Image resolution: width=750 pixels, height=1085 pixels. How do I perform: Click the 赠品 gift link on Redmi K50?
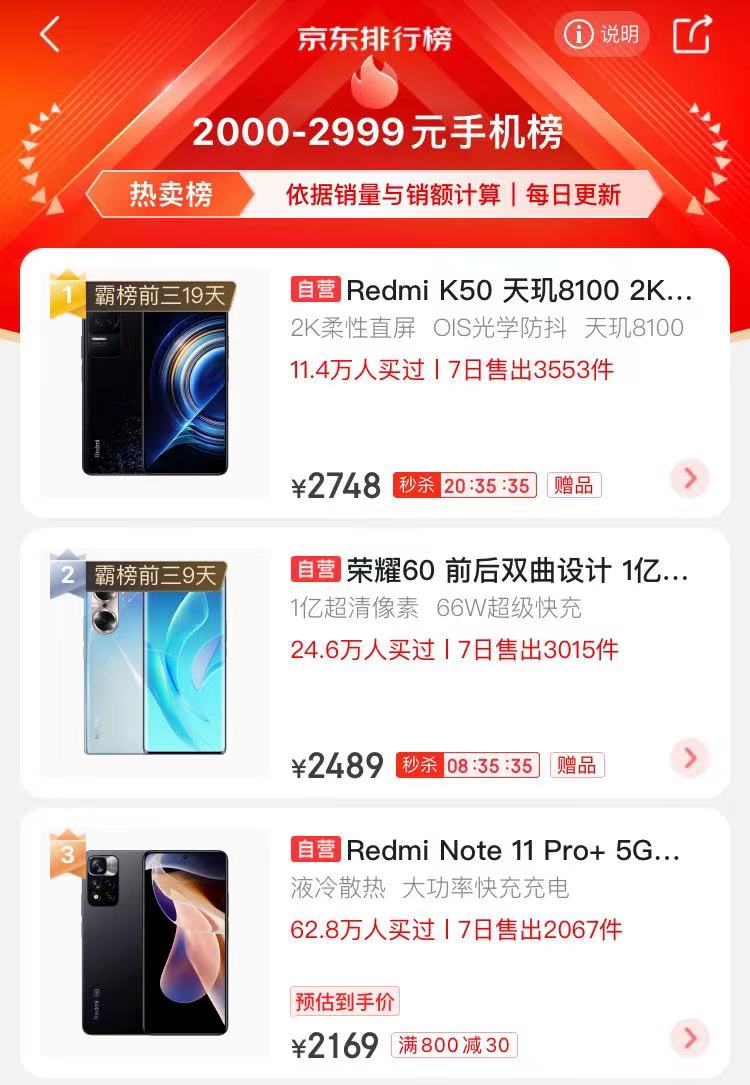point(575,484)
